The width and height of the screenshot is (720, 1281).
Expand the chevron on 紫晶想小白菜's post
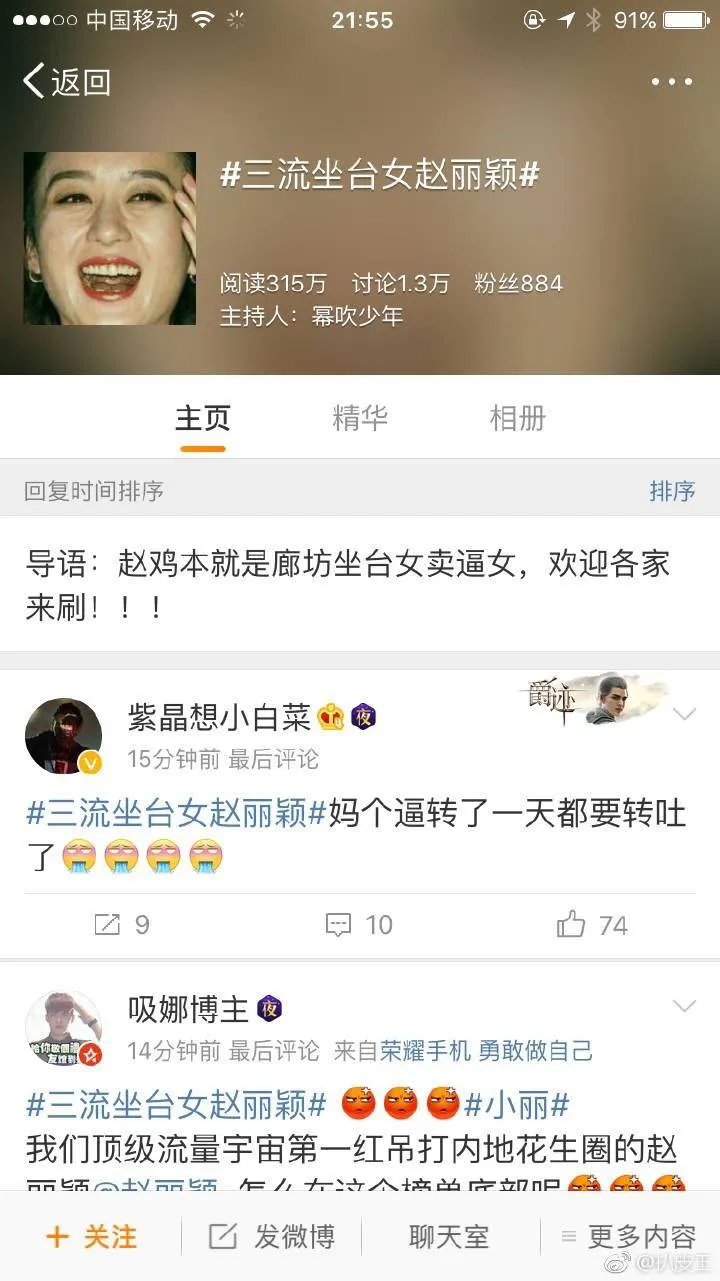coord(685,714)
